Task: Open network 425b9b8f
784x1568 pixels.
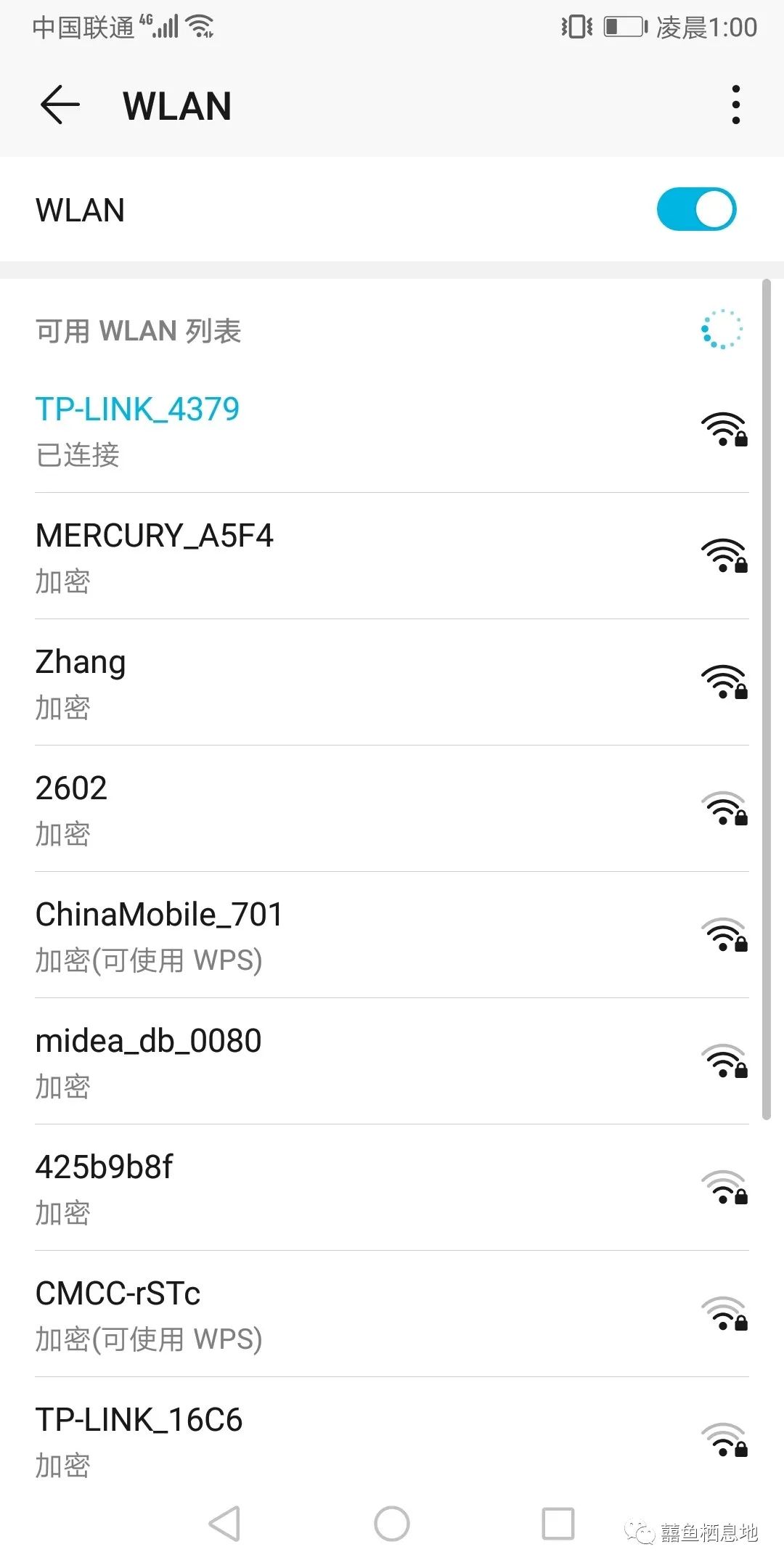Action: click(x=392, y=1188)
